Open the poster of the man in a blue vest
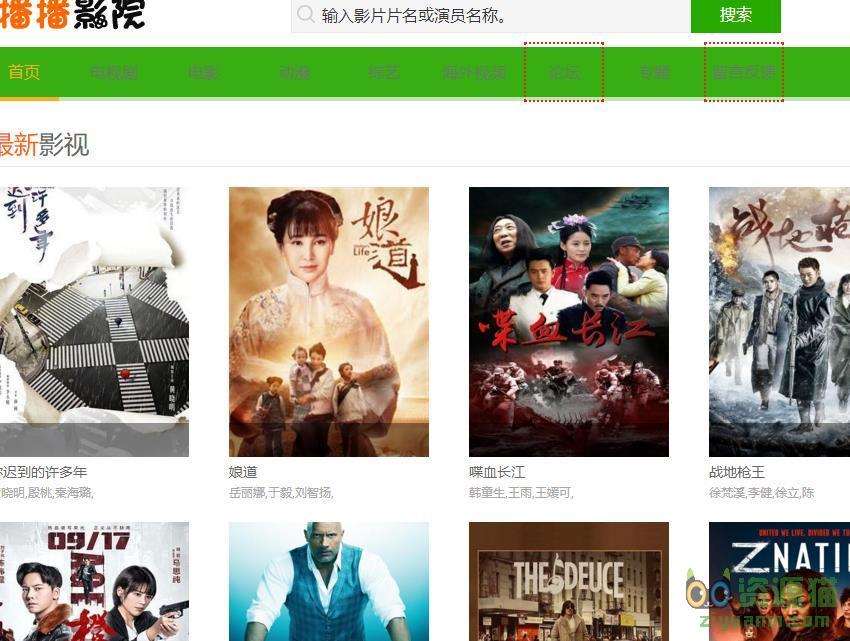This screenshot has height=641, width=850. [x=329, y=581]
